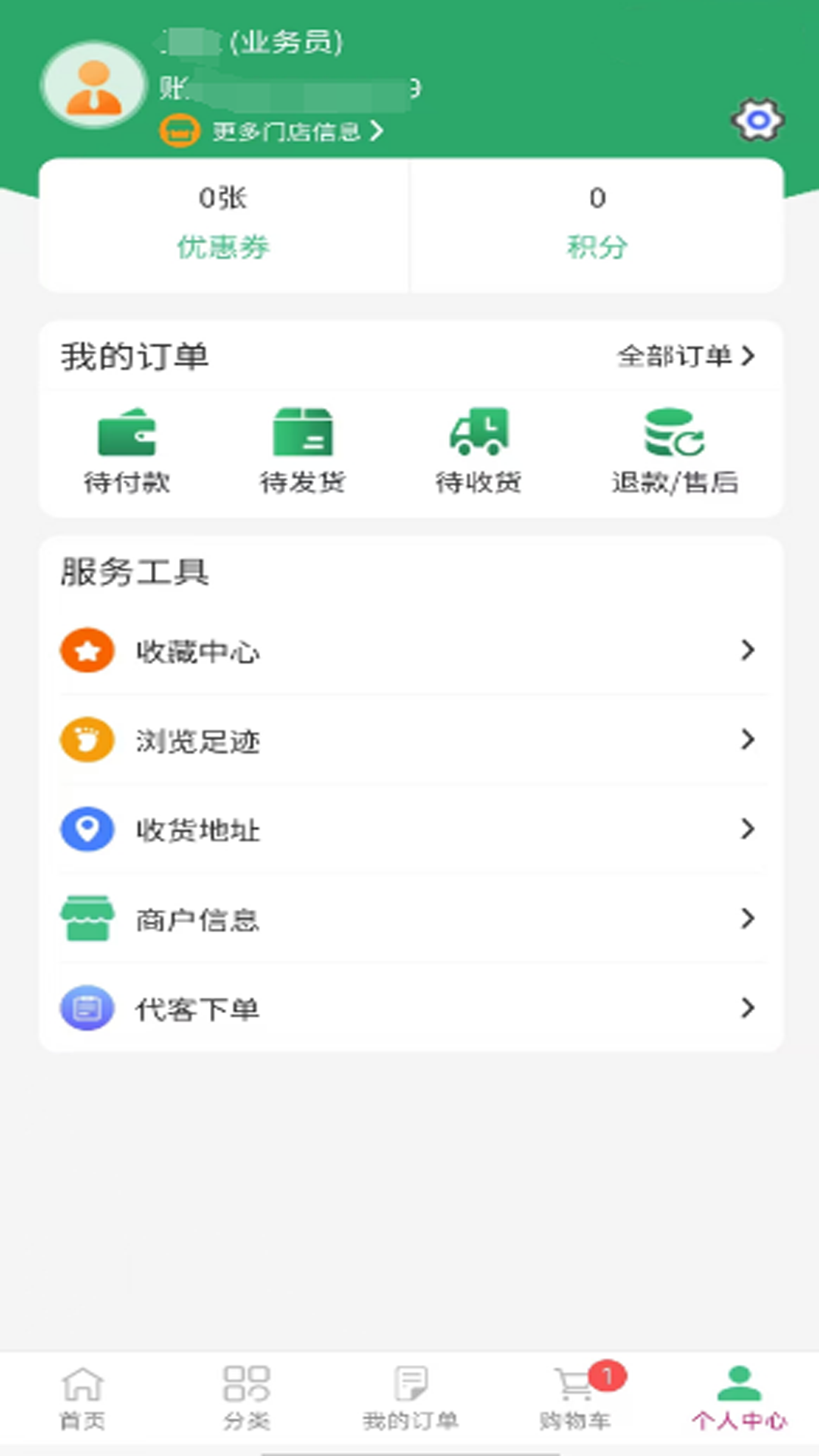The height and width of the screenshot is (1456, 819).
Task: Tap the 浏览足迹 footprint icon
Action: tap(86, 739)
